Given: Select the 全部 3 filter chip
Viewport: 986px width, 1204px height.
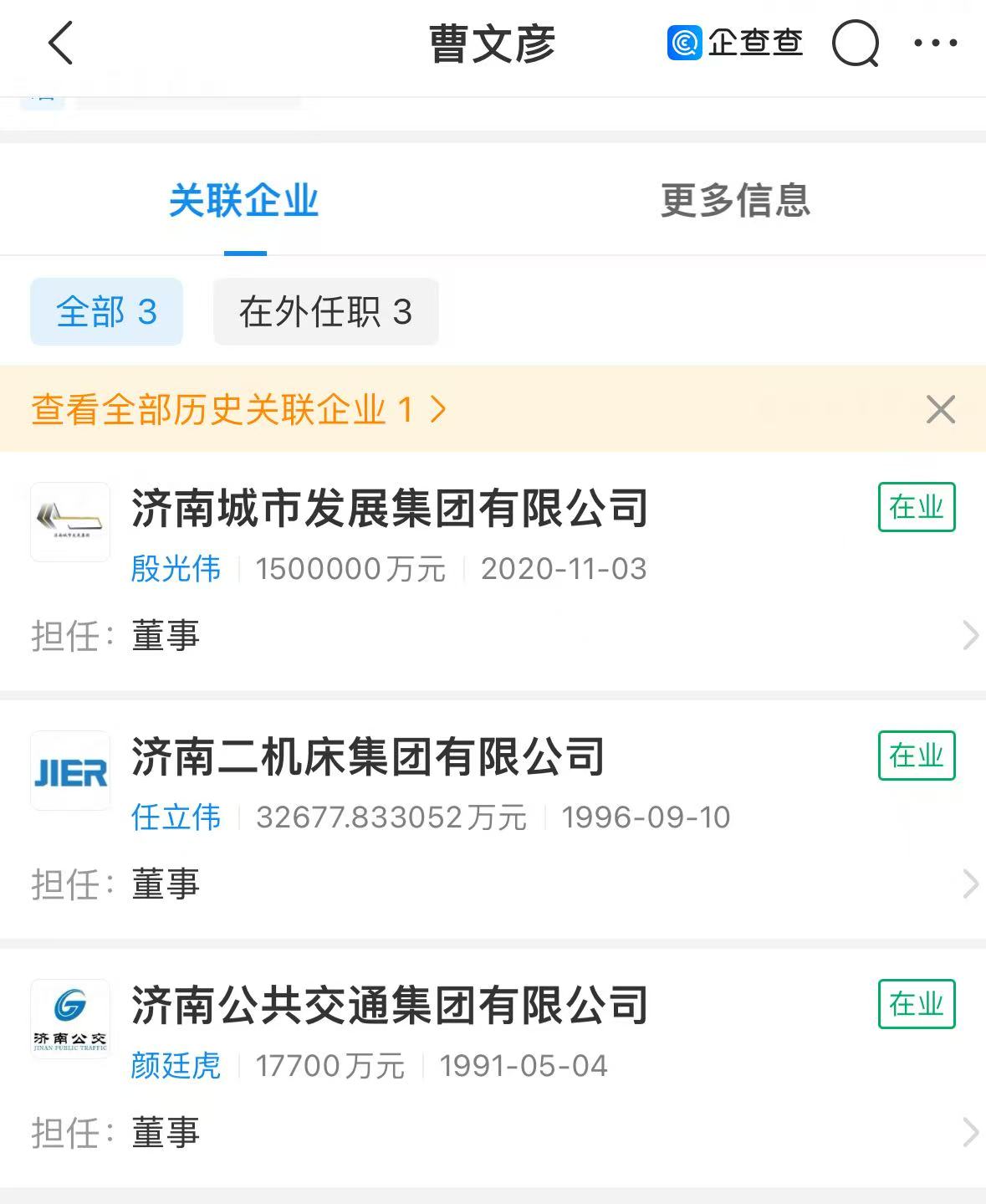Looking at the screenshot, I should click(106, 312).
